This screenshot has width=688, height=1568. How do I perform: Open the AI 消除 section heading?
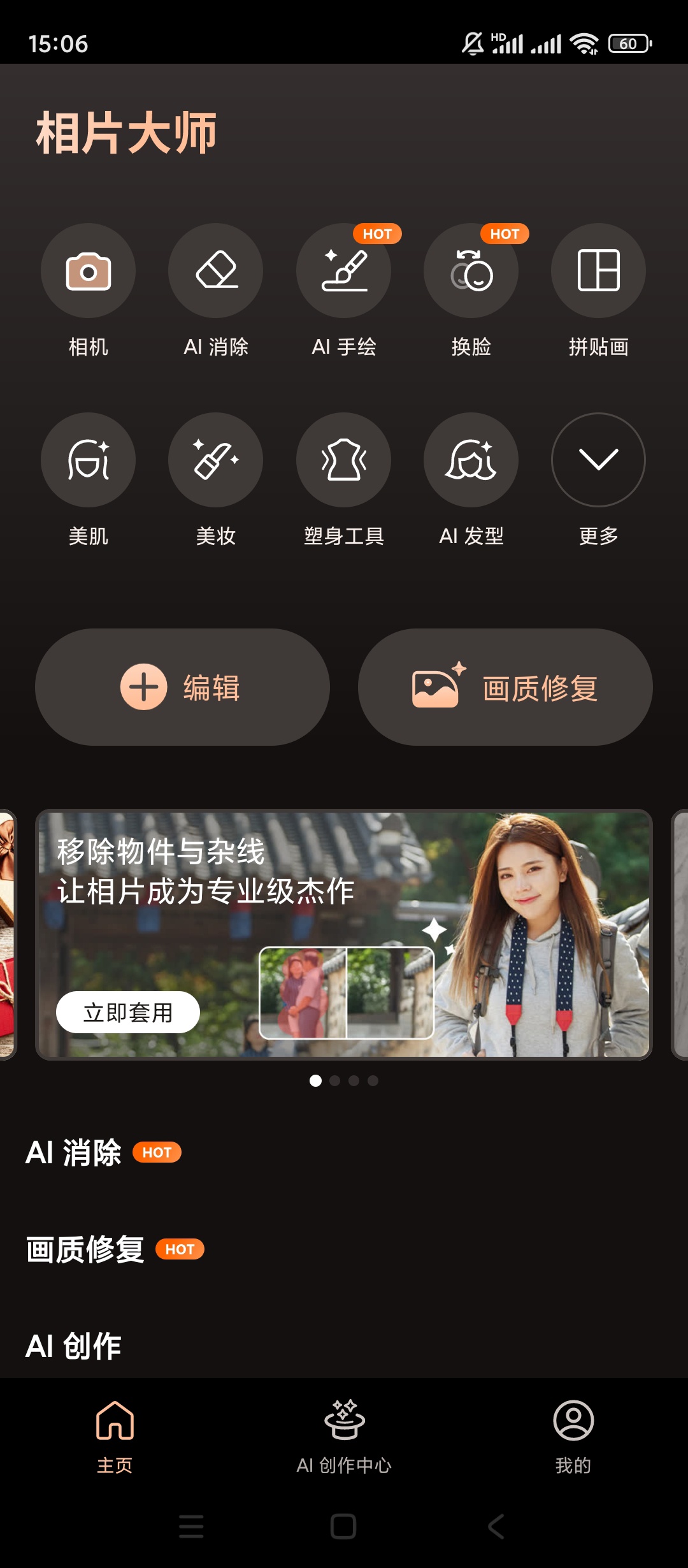[73, 1153]
